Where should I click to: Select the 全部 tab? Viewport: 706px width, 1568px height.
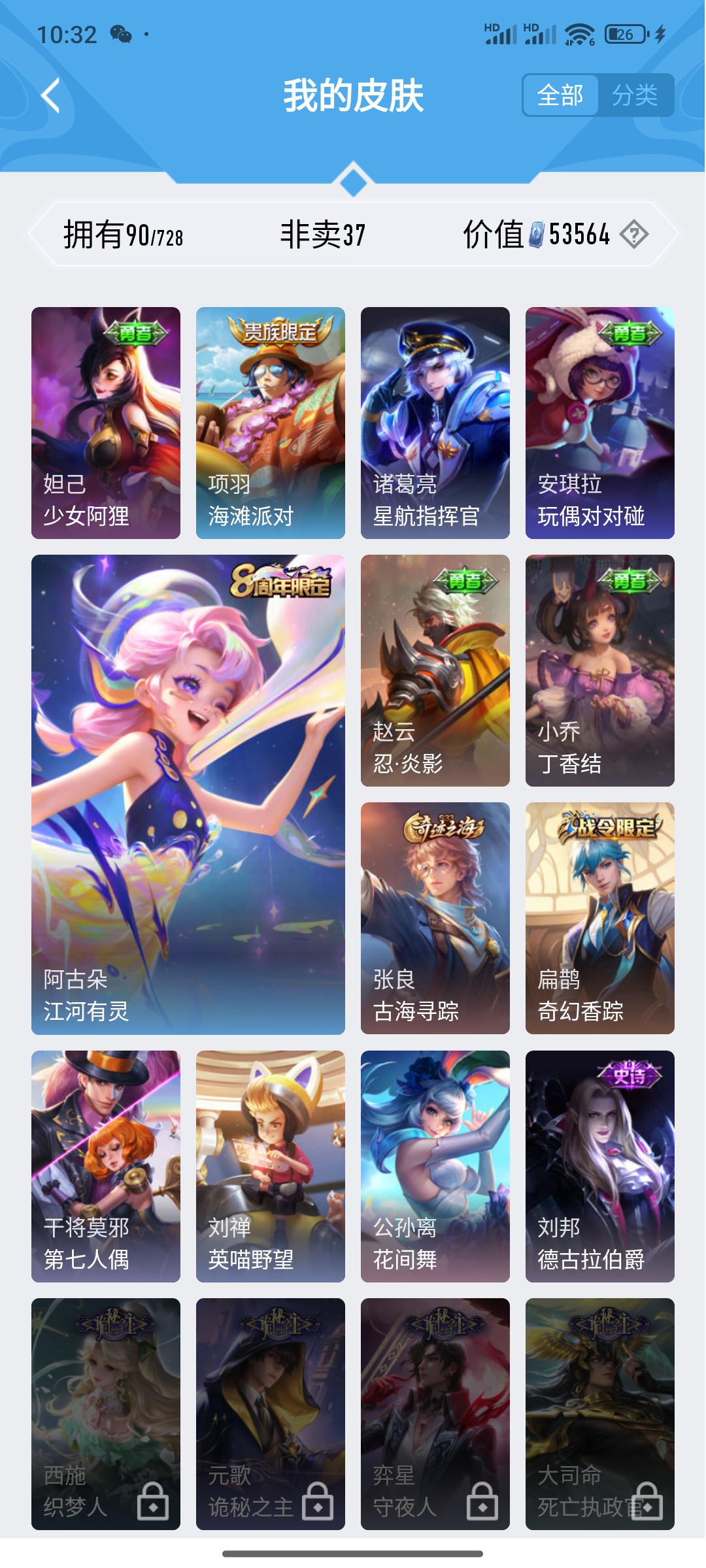[560, 95]
